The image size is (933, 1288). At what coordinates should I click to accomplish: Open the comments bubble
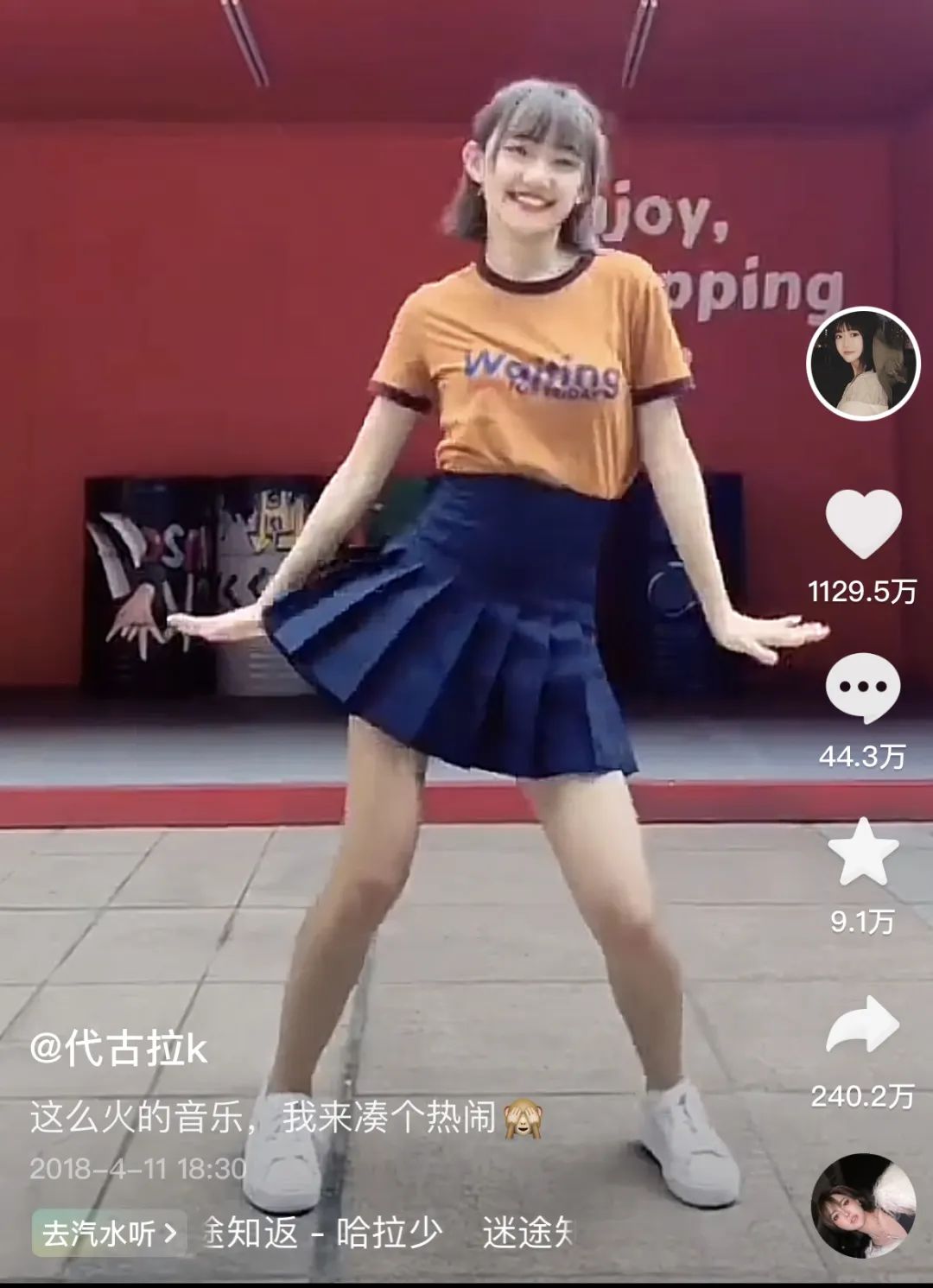tap(862, 688)
